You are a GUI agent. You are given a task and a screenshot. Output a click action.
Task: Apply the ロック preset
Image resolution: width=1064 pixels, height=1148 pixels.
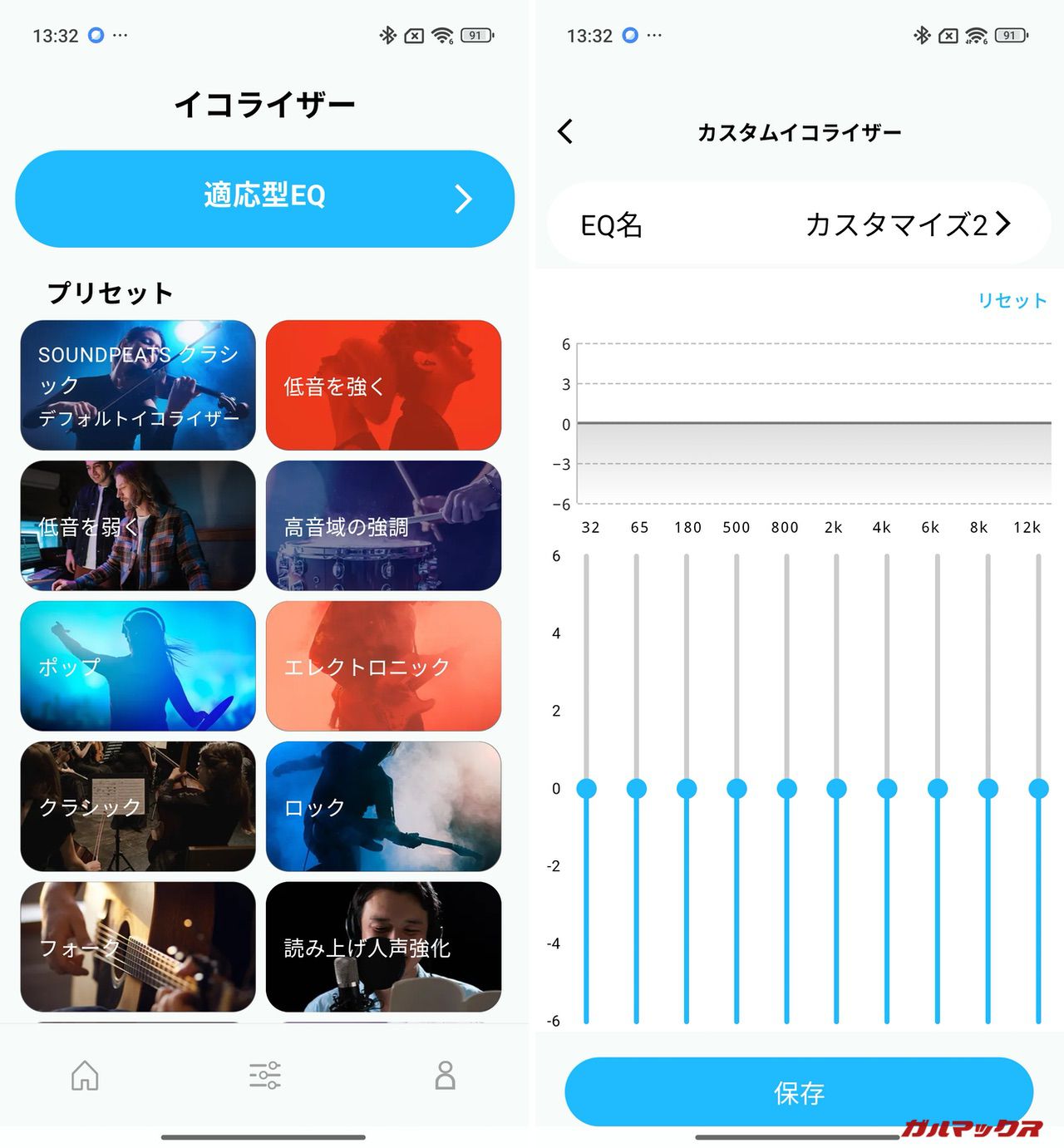pos(383,806)
